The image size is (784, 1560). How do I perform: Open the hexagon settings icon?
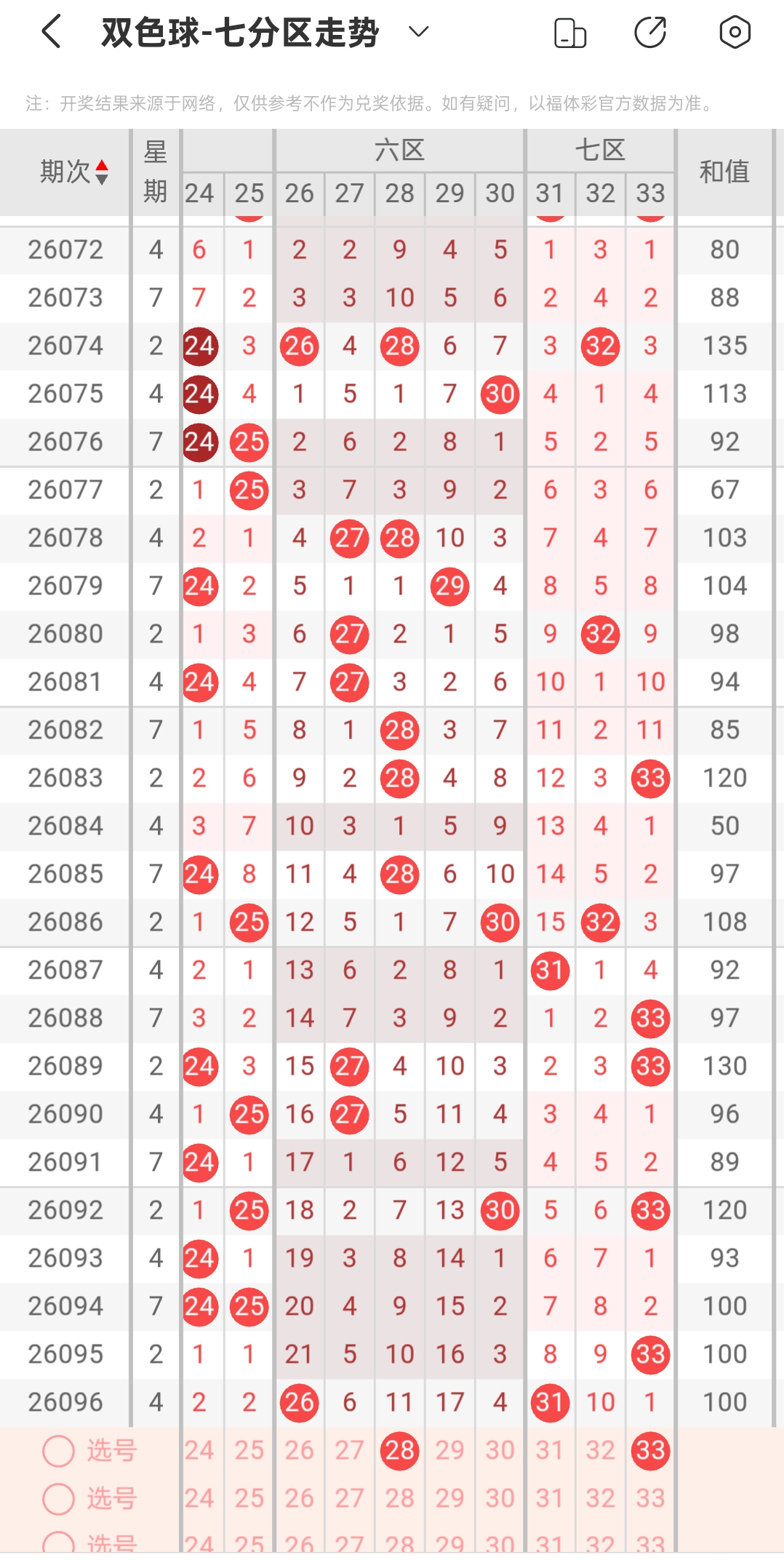point(735,33)
